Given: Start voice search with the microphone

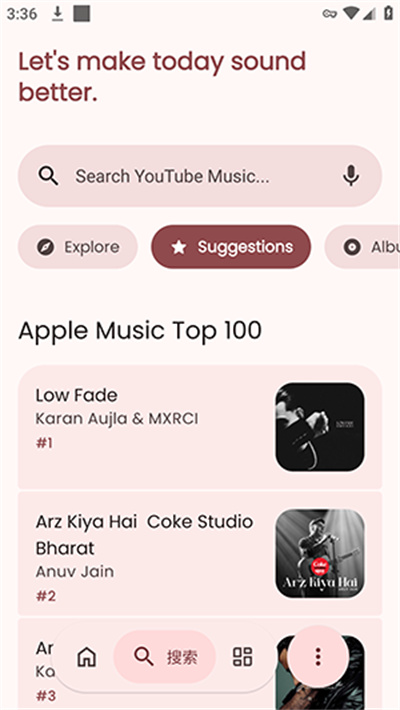Looking at the screenshot, I should (x=351, y=176).
